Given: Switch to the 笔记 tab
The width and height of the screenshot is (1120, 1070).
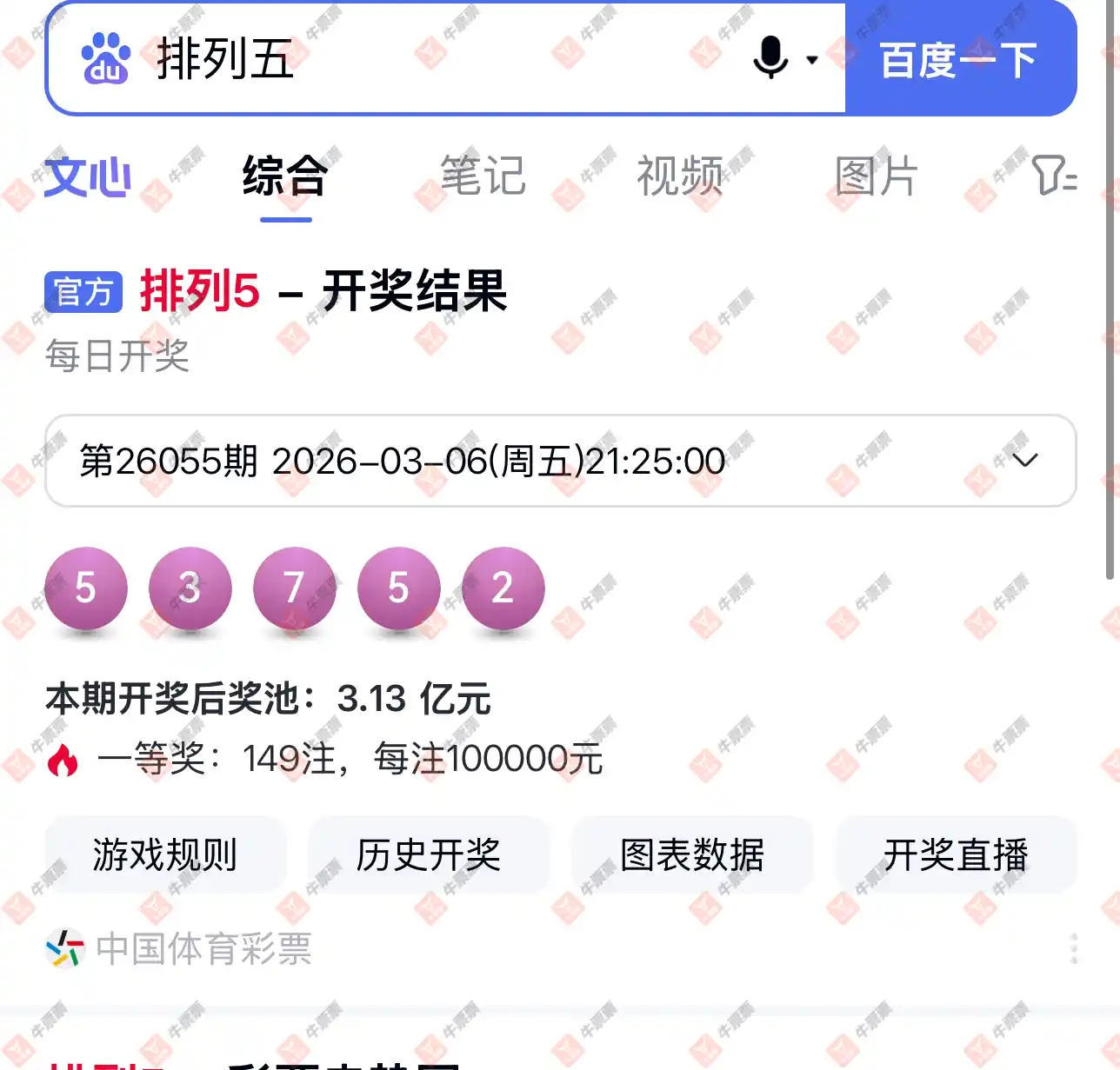Looking at the screenshot, I should click(483, 176).
